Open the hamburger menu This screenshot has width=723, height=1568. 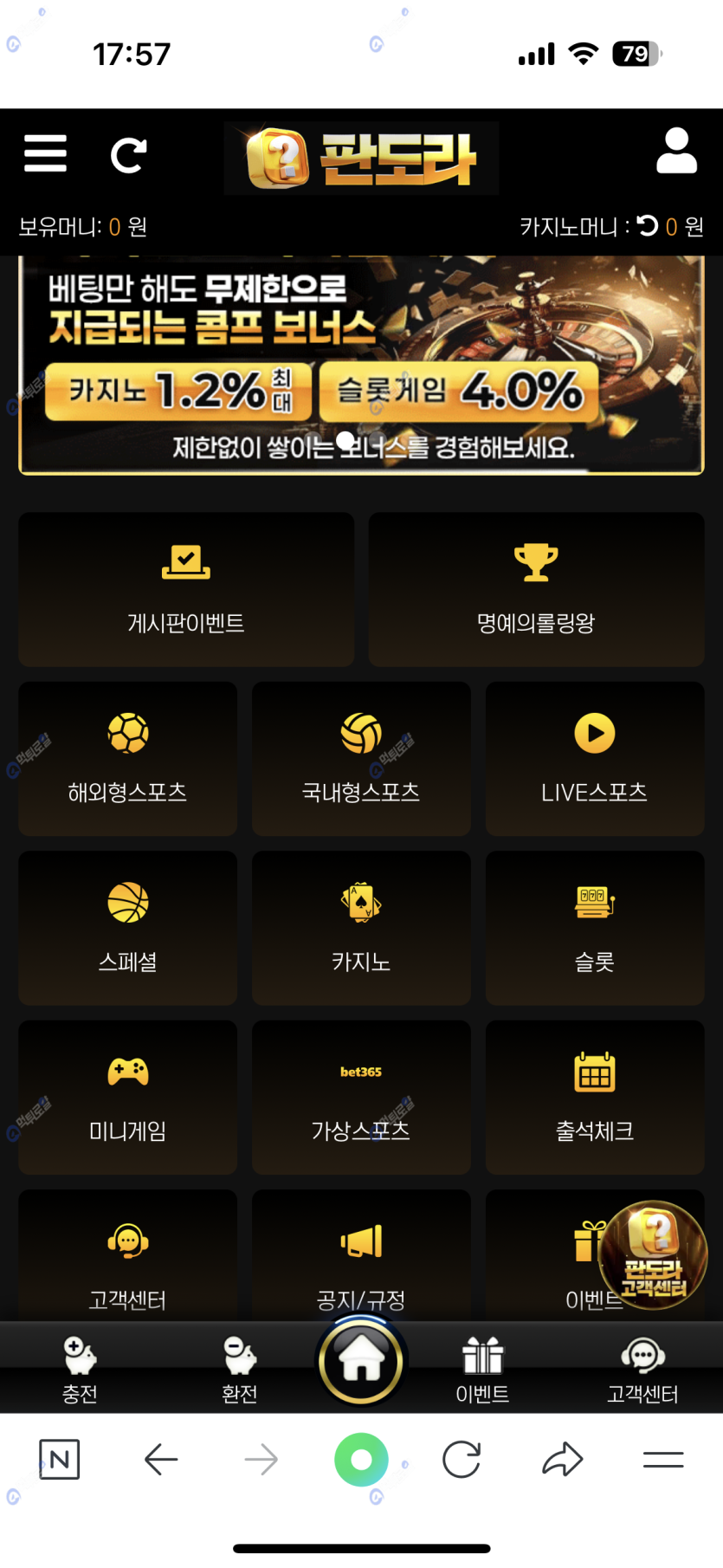tap(45, 154)
